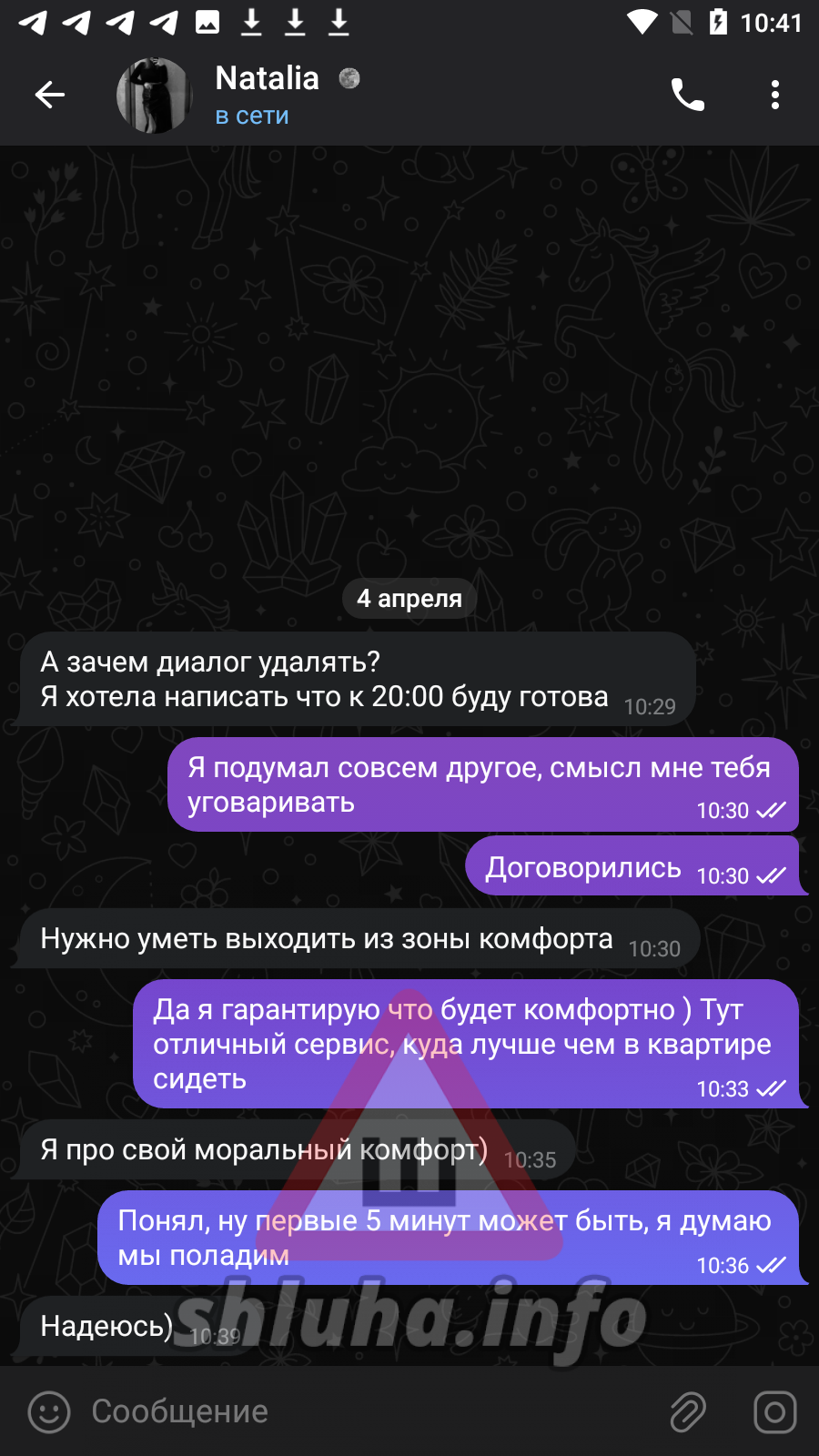Focus the Сообщение message field

point(364,1412)
